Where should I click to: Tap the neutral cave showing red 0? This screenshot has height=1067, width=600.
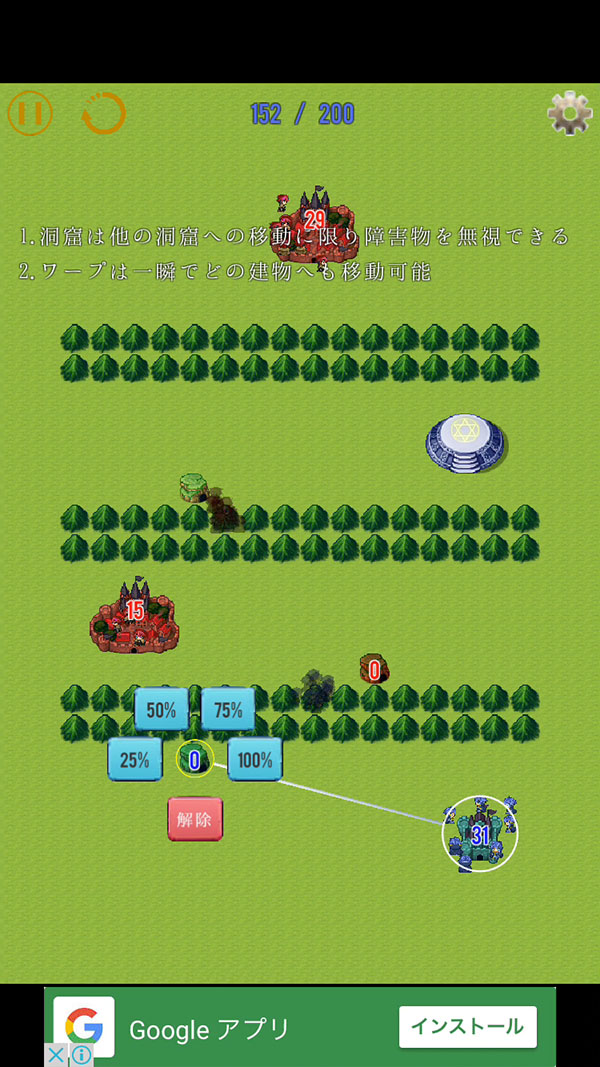(x=374, y=670)
